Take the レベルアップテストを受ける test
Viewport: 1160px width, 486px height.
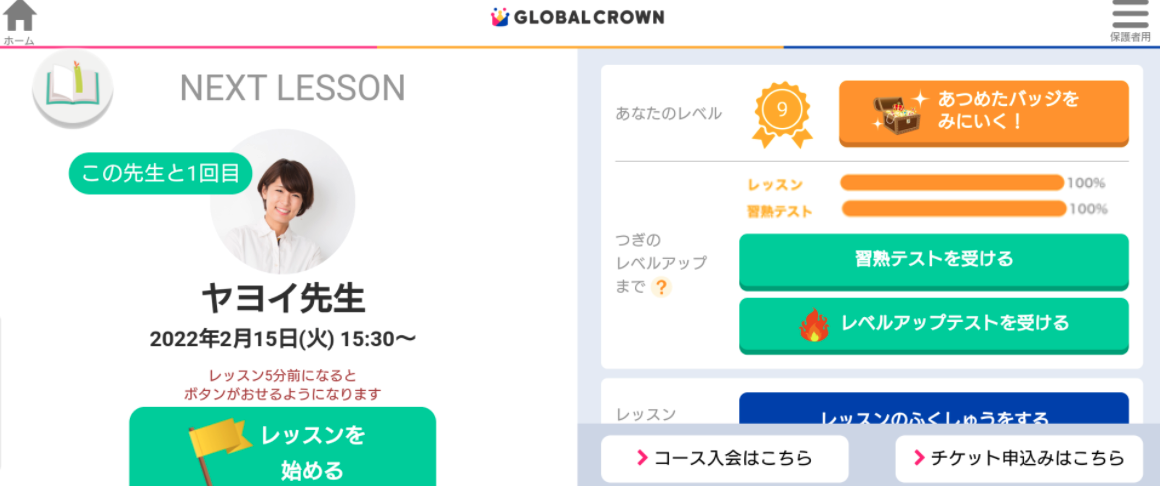933,324
